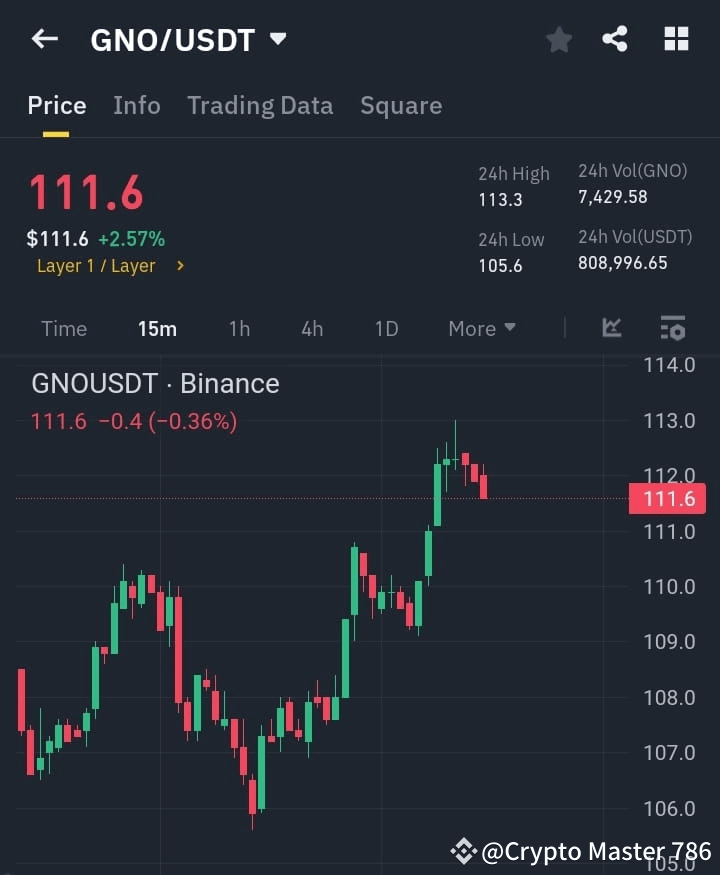This screenshot has height=875, width=720.
Task: Switch chart to 1h interval
Action: pos(239,328)
